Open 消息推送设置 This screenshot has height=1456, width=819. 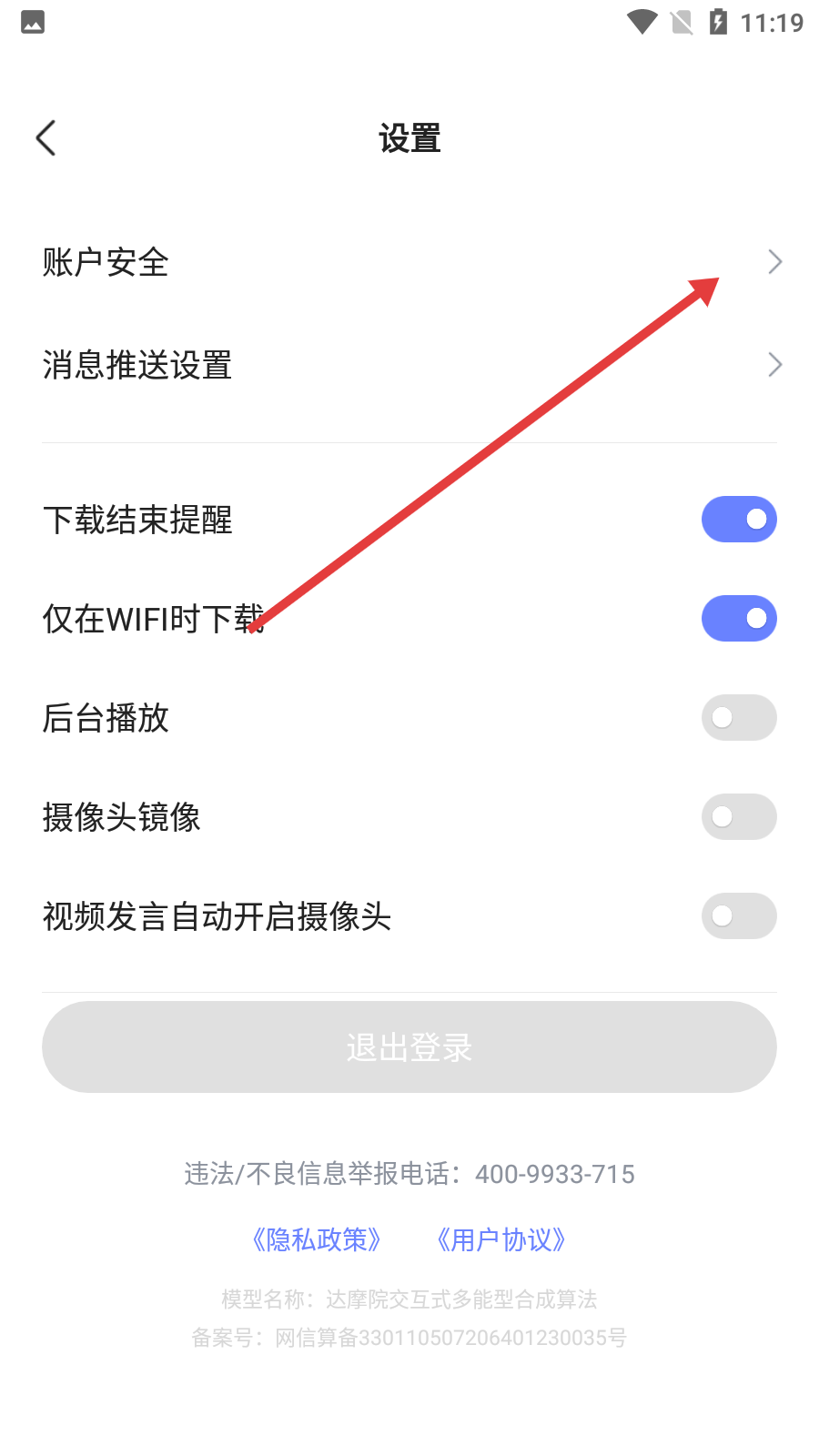coord(409,365)
